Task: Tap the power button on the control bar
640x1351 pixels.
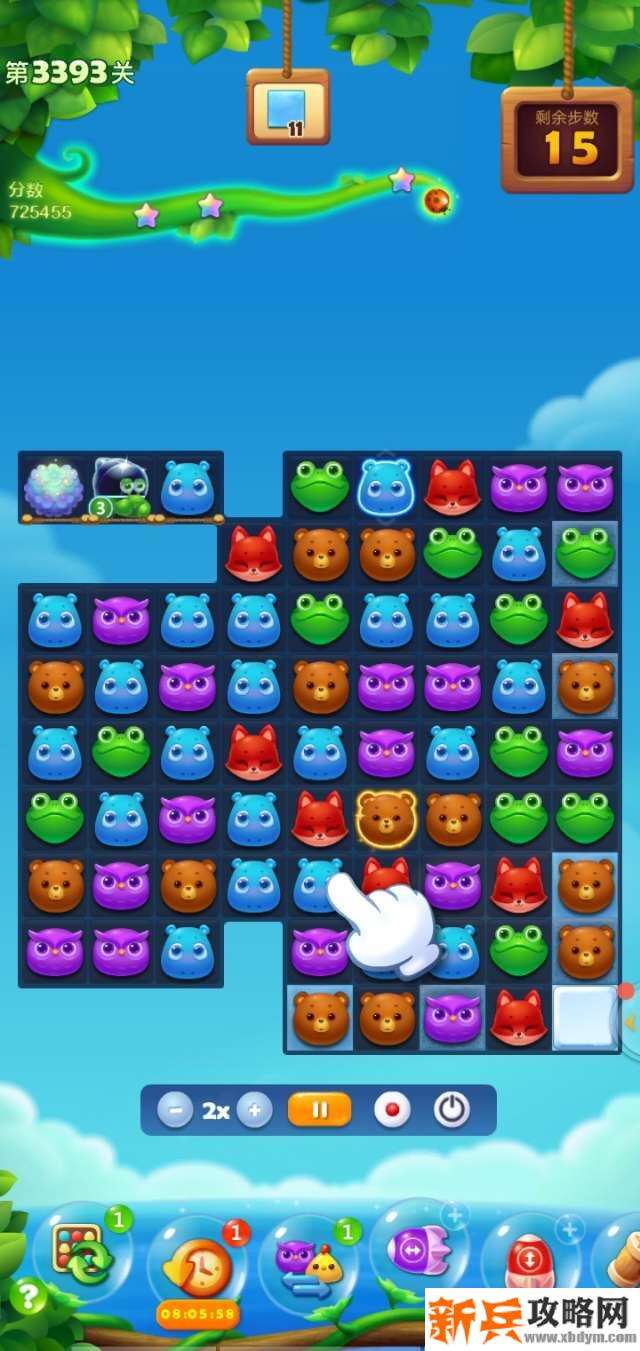Action: click(451, 1110)
